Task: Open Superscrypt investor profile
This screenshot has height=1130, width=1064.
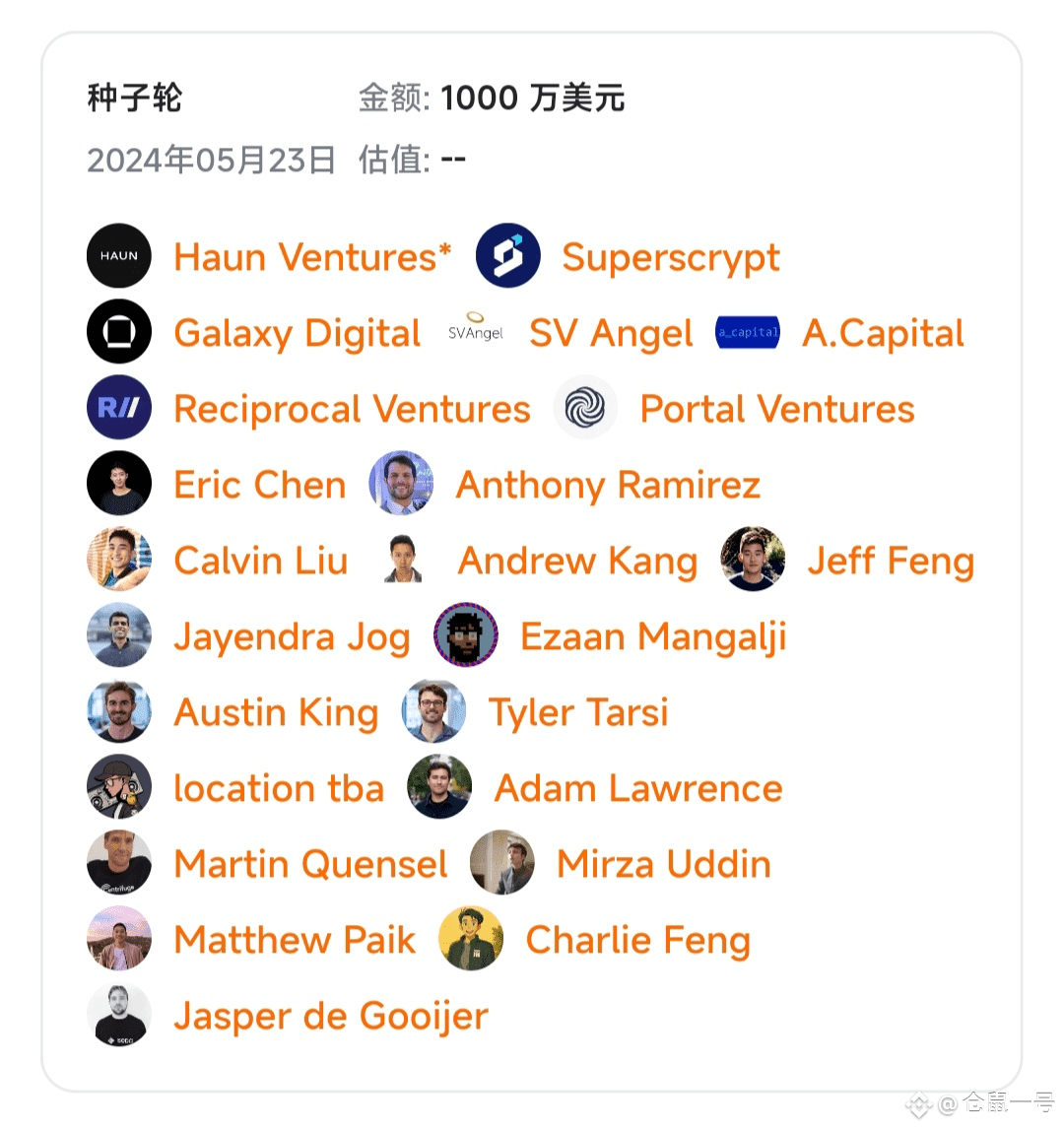Action: pyautogui.click(x=670, y=257)
